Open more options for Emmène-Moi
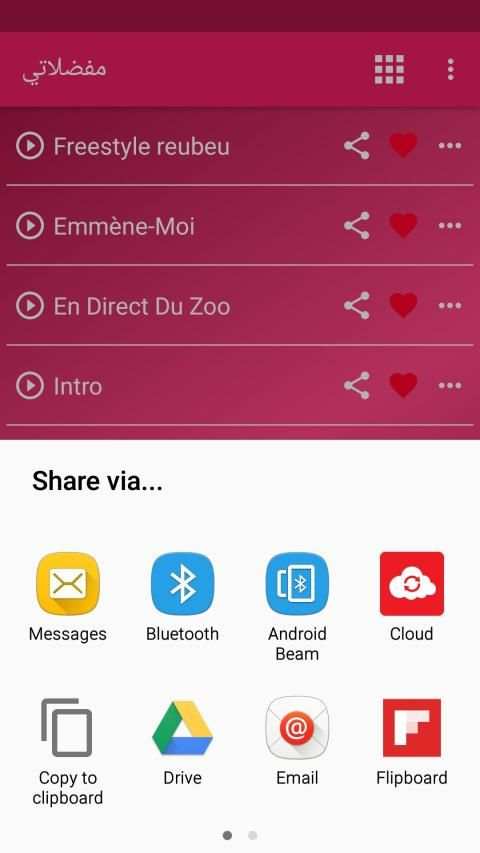Viewport: 480px width, 853px height. [x=450, y=226]
